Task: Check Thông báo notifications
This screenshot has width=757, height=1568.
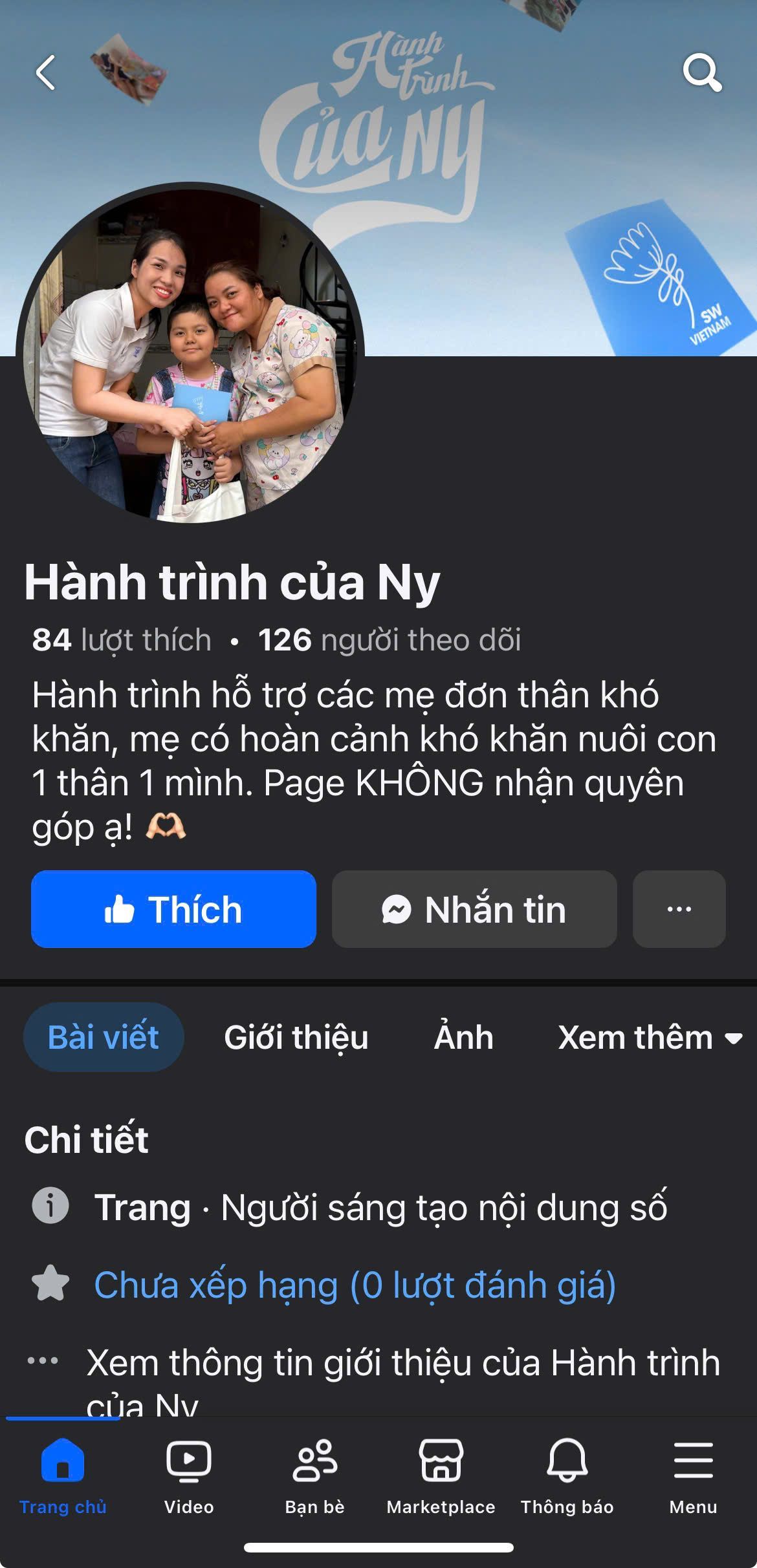Action: [567, 1478]
